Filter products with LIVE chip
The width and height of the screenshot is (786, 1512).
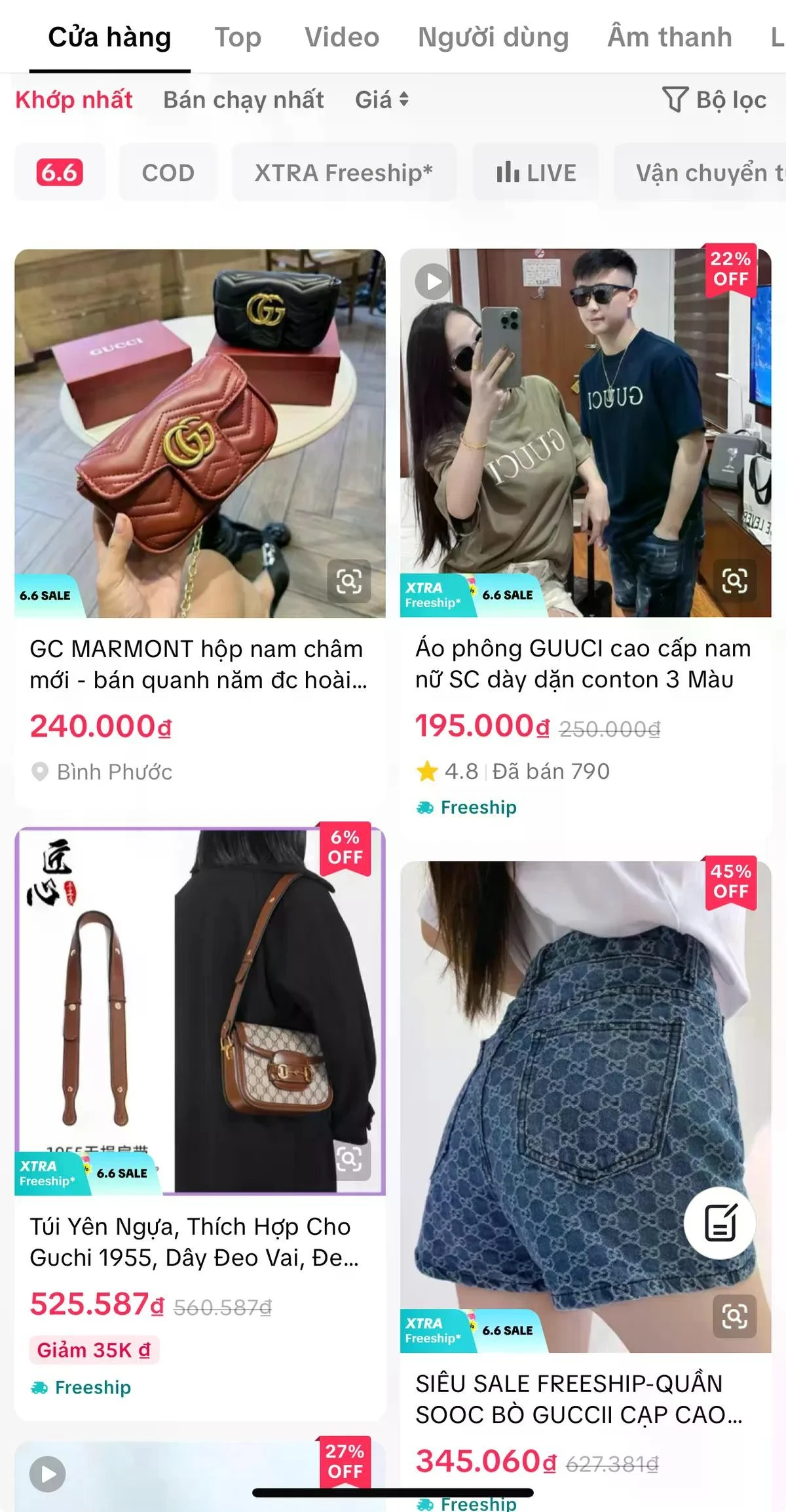(x=536, y=172)
